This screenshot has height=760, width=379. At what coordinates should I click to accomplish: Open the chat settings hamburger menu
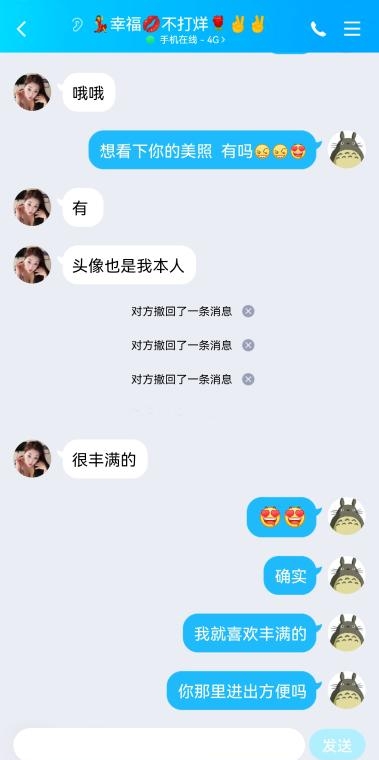[x=352, y=29]
